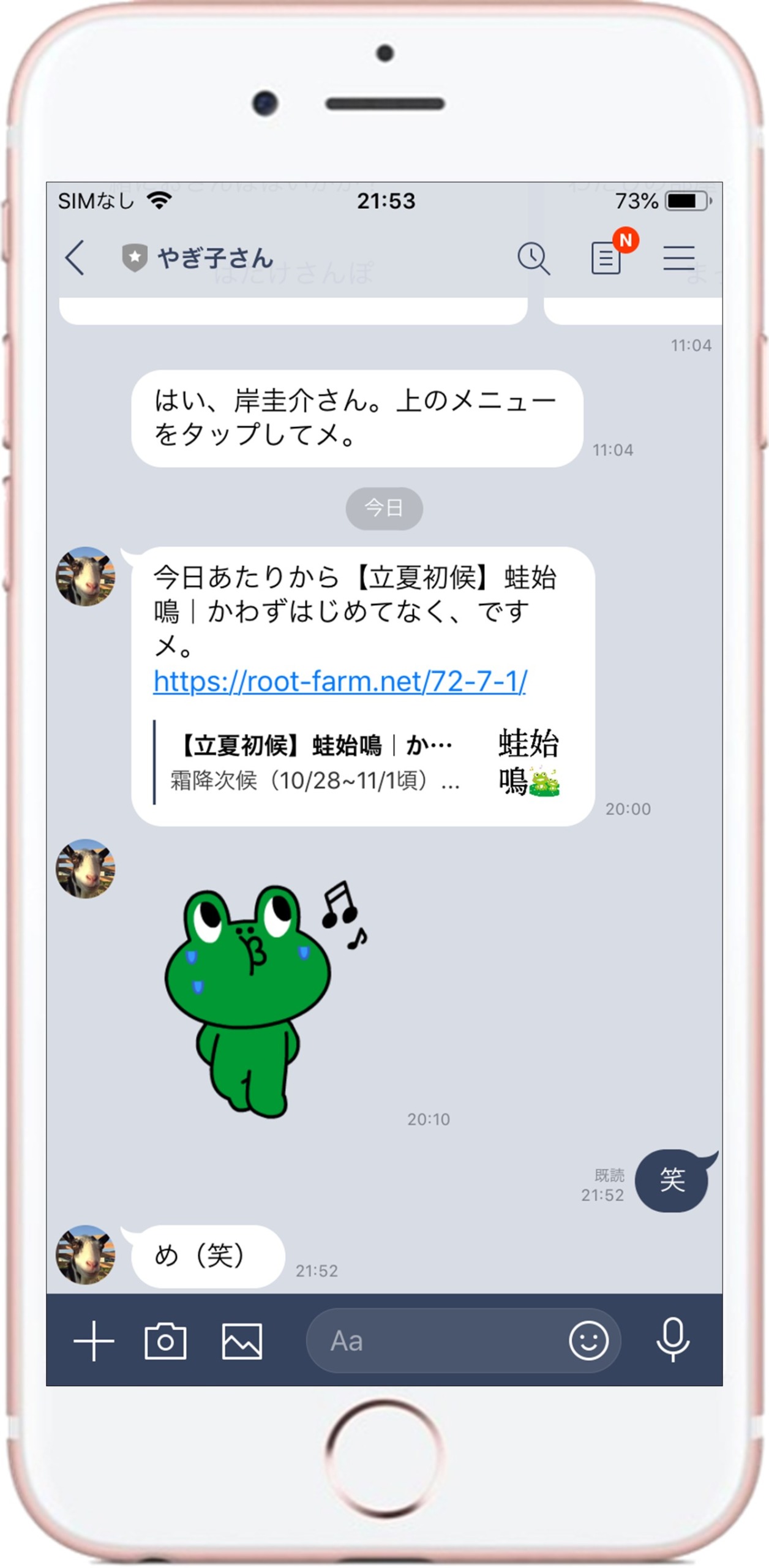Viewport: 769px width, 1568px height.
Task: Go back from やぎ子さん chat
Action: click(75, 258)
